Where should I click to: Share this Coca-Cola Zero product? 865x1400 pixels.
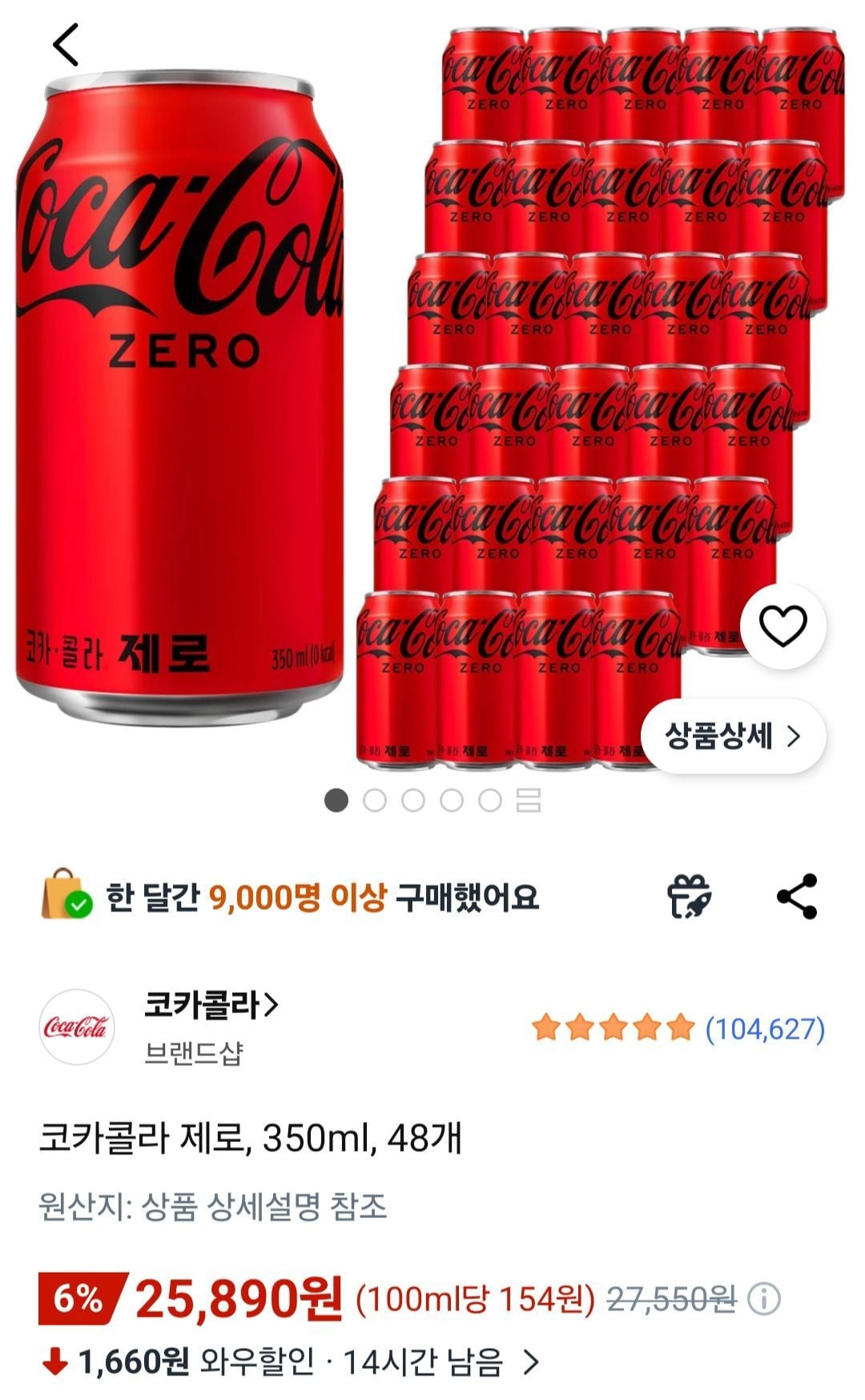coord(797,896)
